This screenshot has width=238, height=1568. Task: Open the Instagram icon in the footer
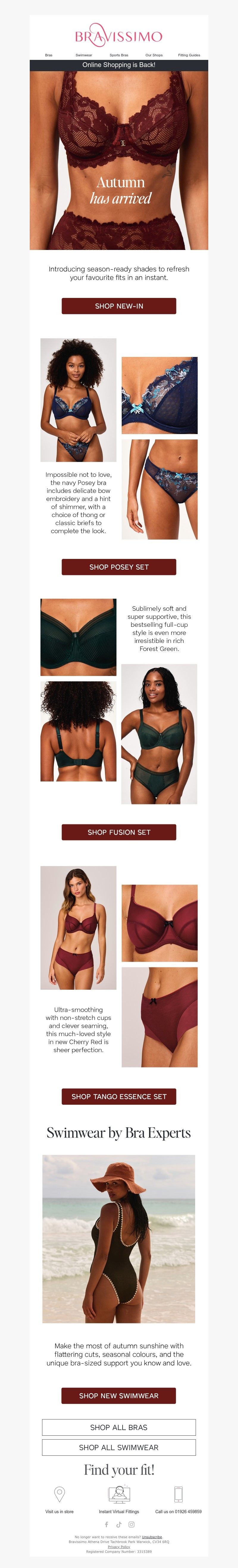[x=131, y=1525]
